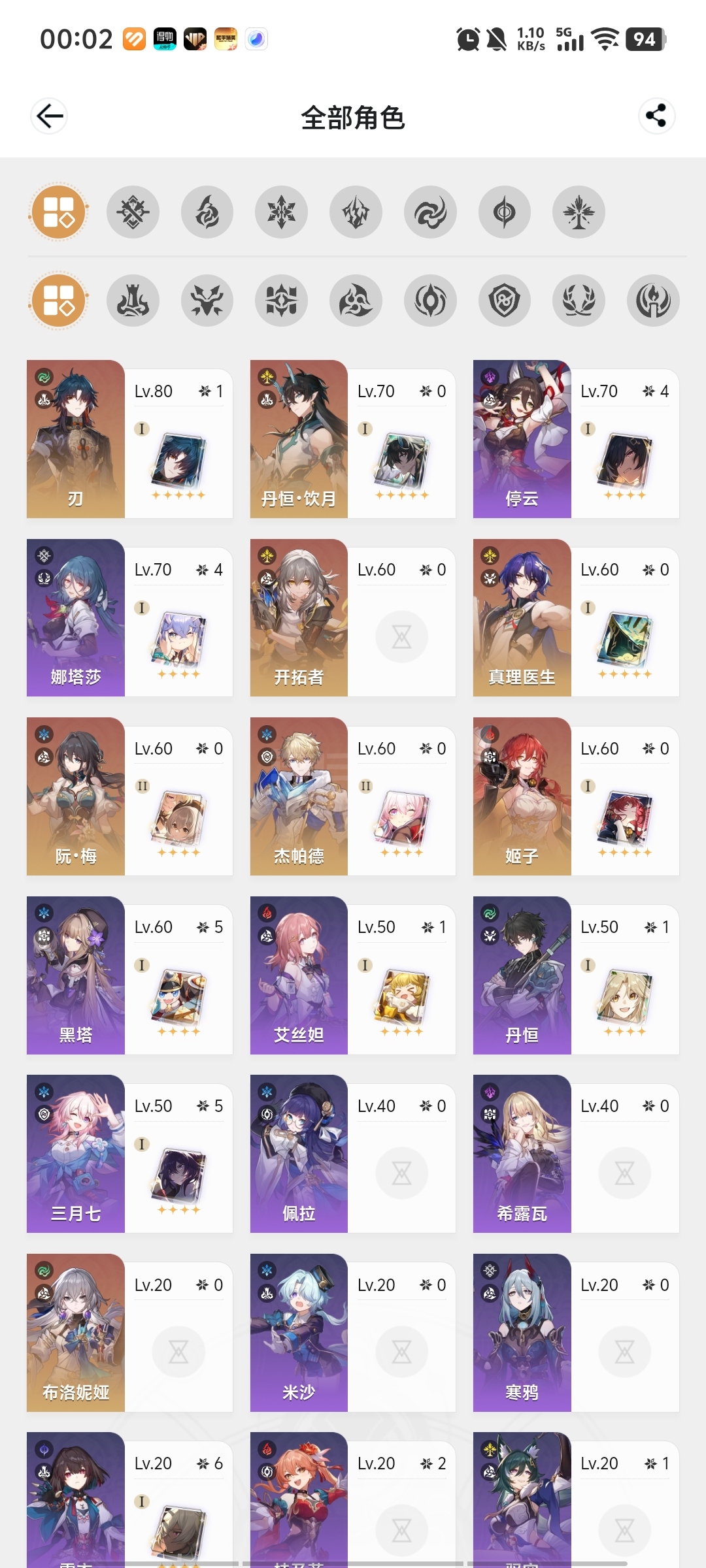This screenshot has height=1568, width=706.
Task: Open character card 开拓者
Action: (x=353, y=617)
